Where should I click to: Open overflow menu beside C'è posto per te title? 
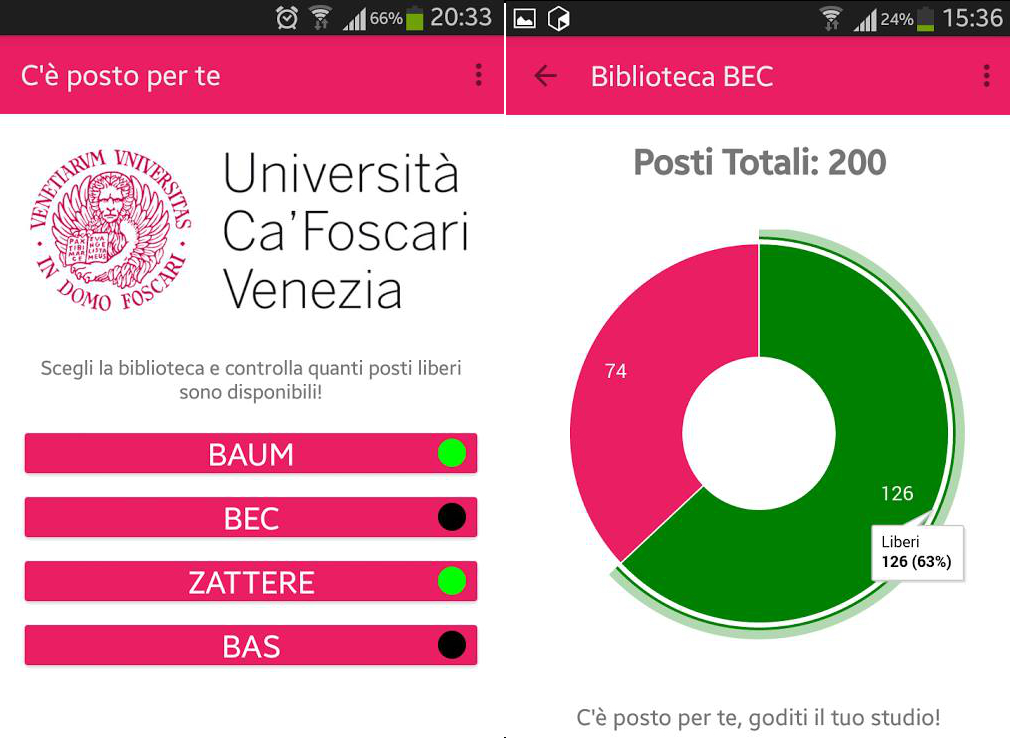[479, 75]
